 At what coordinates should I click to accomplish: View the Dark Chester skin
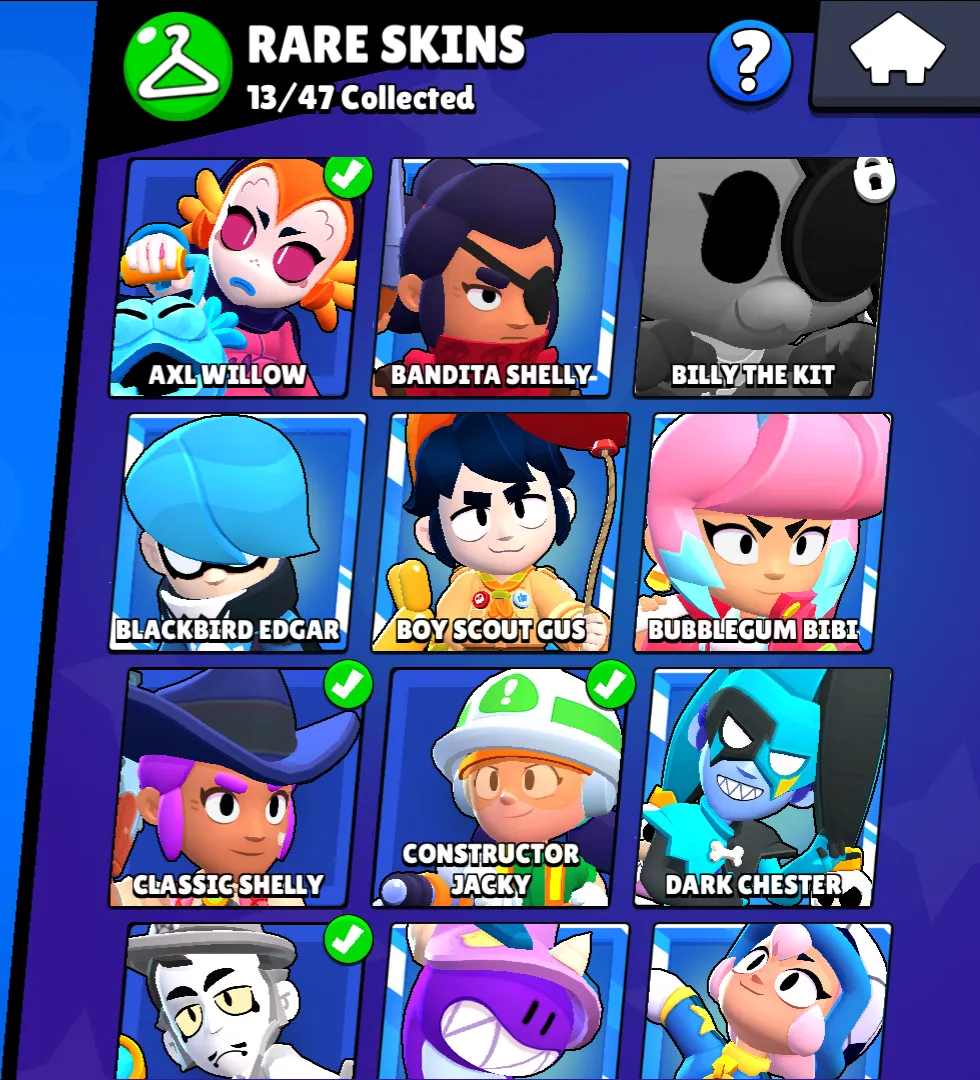pyautogui.click(x=762, y=788)
